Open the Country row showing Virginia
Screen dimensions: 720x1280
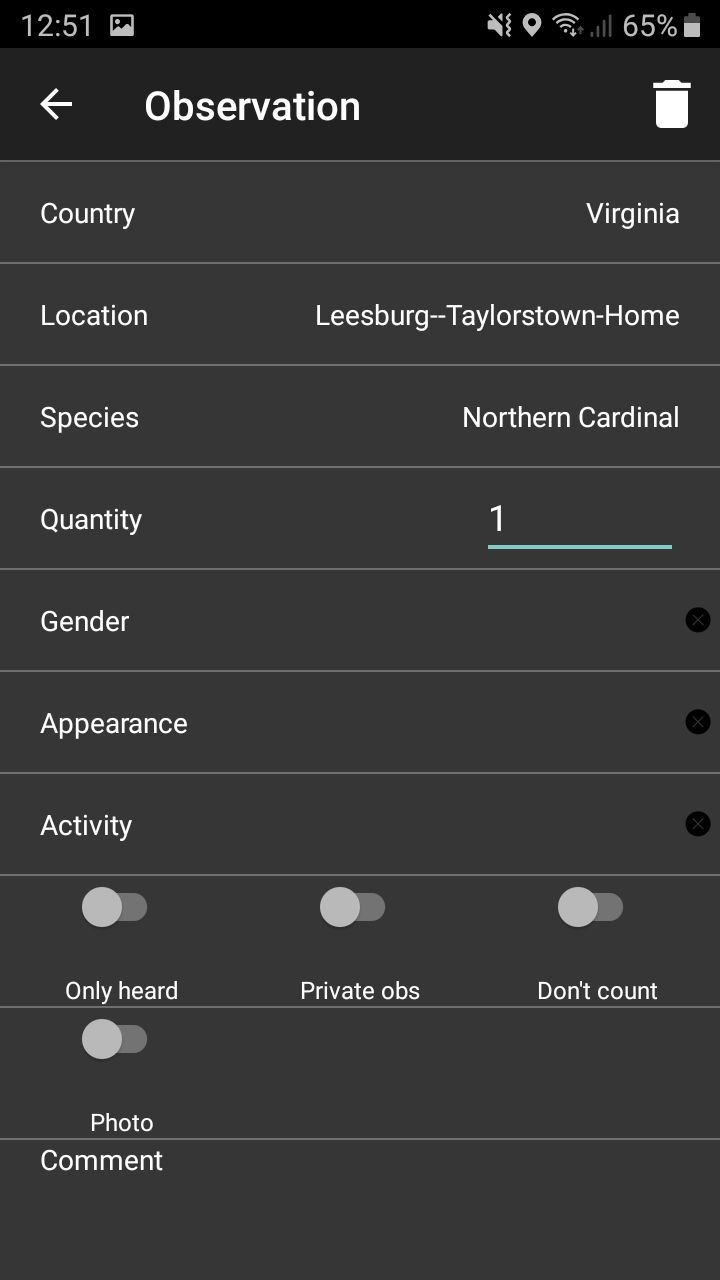(x=360, y=213)
